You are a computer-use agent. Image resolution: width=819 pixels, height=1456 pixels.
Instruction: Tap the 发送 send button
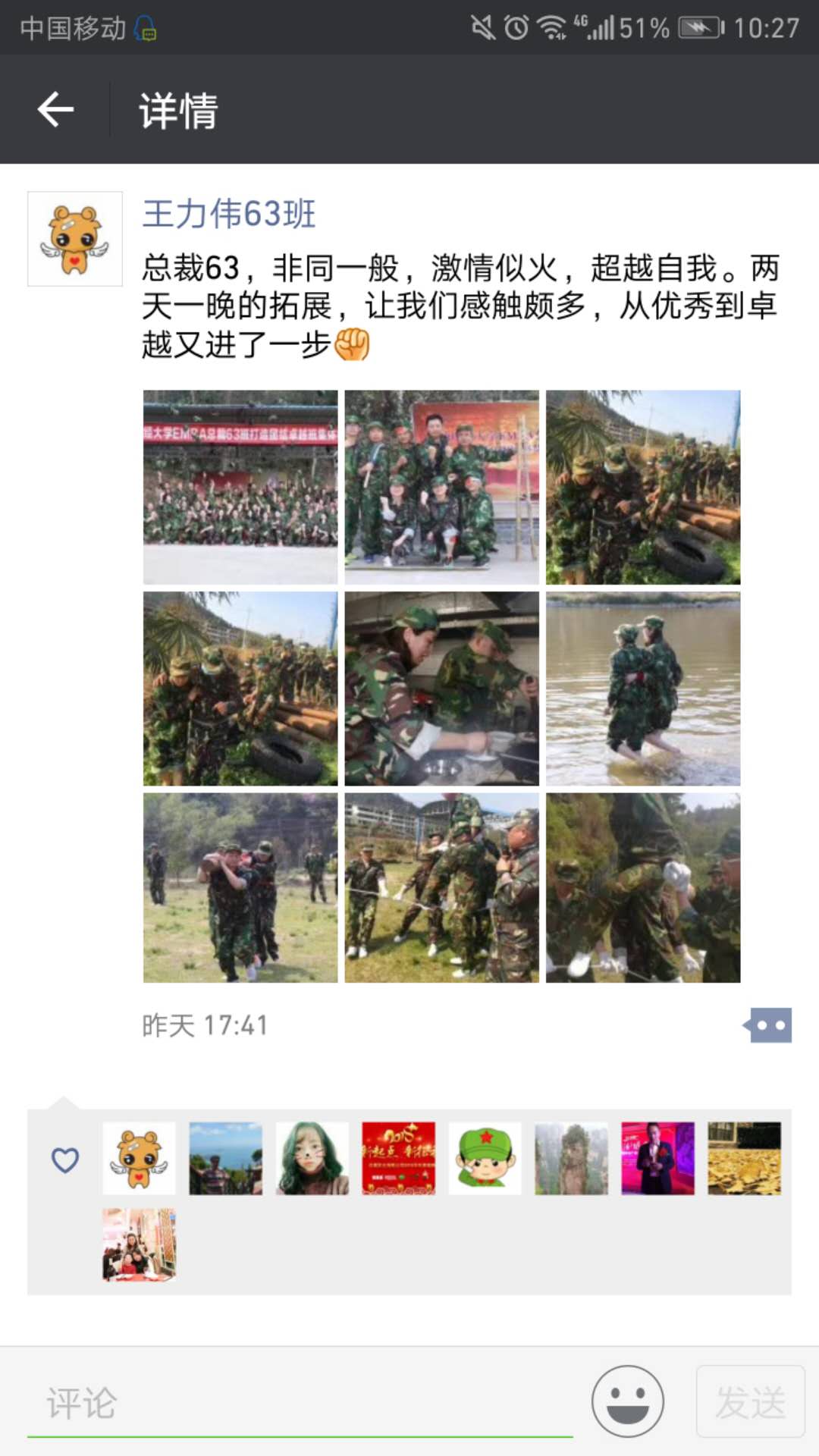tap(750, 1401)
